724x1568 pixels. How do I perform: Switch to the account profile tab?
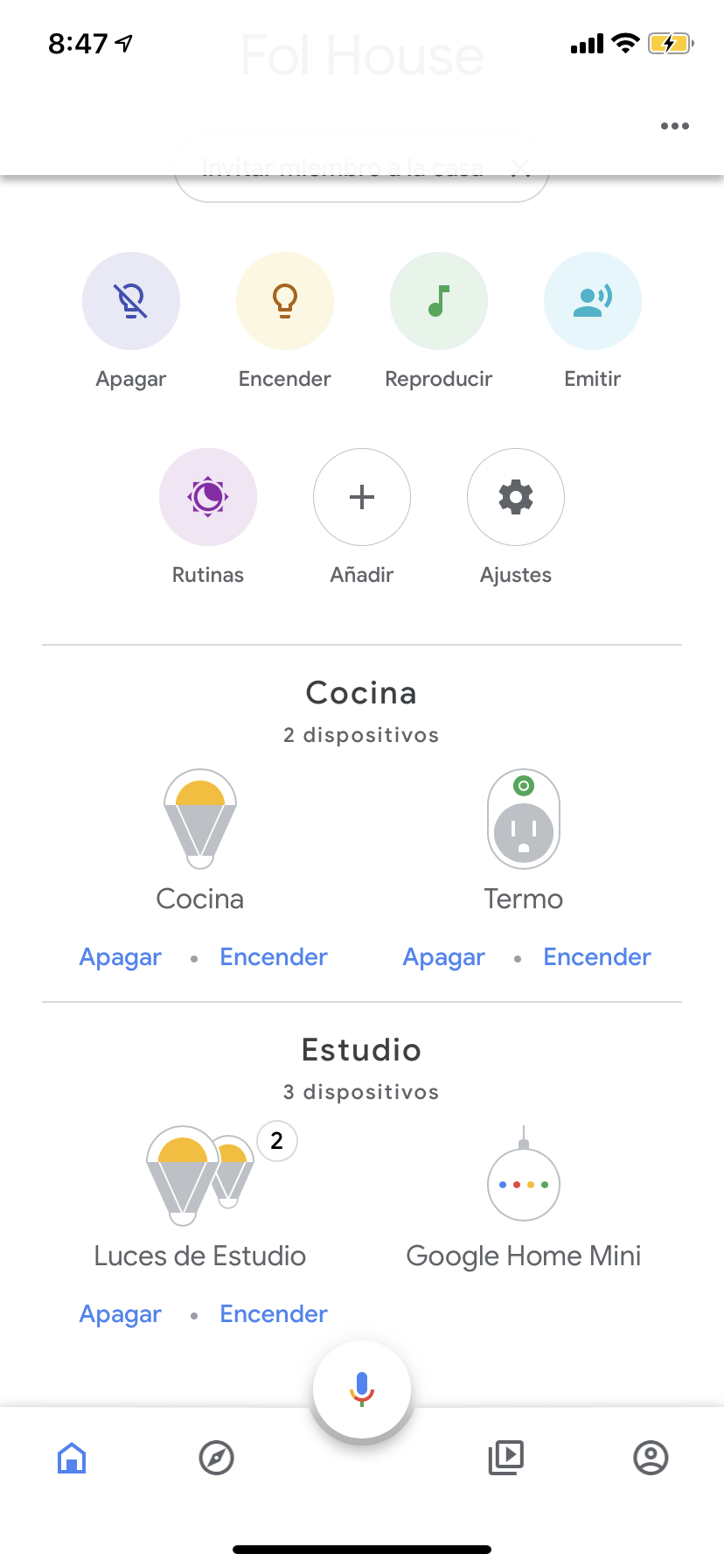click(651, 1458)
